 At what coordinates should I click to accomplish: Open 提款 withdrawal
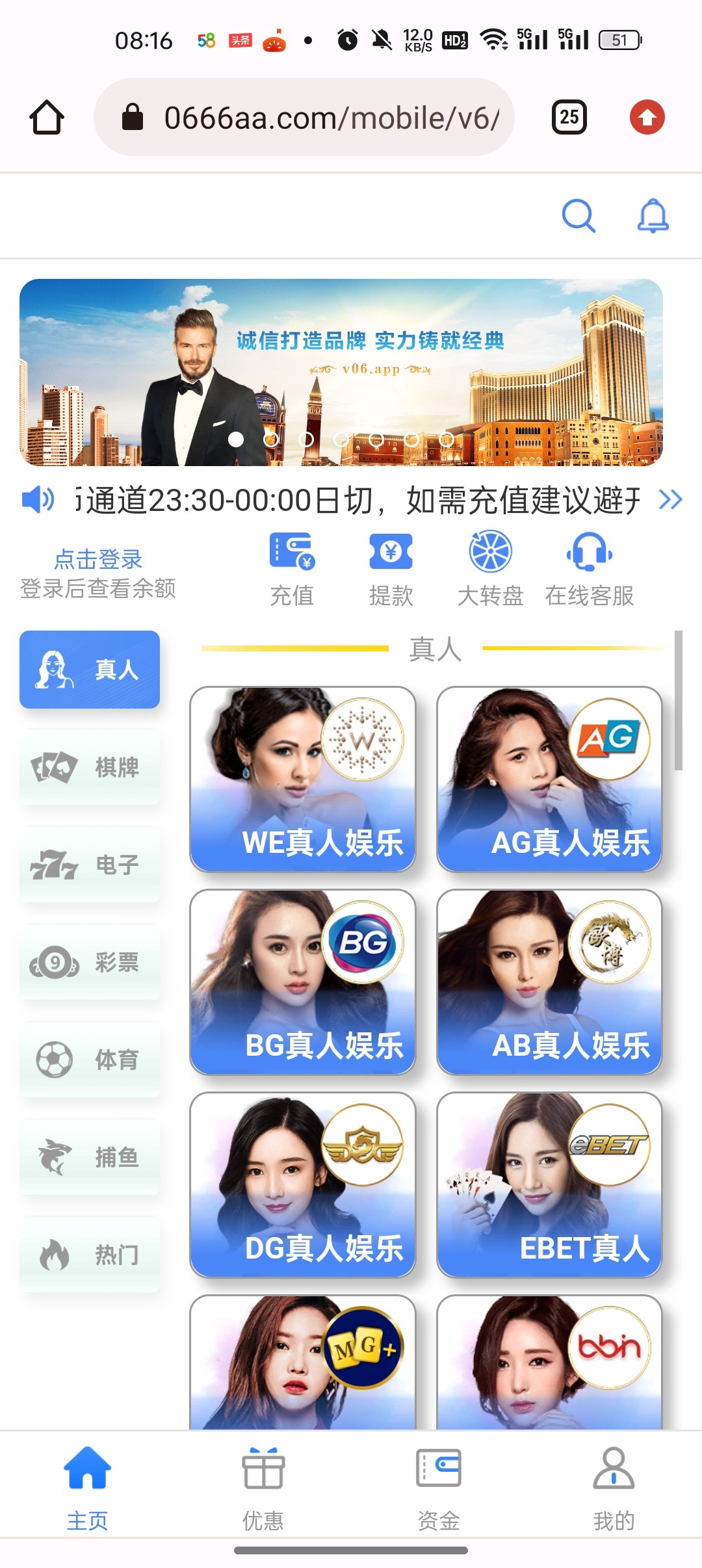coord(391,569)
